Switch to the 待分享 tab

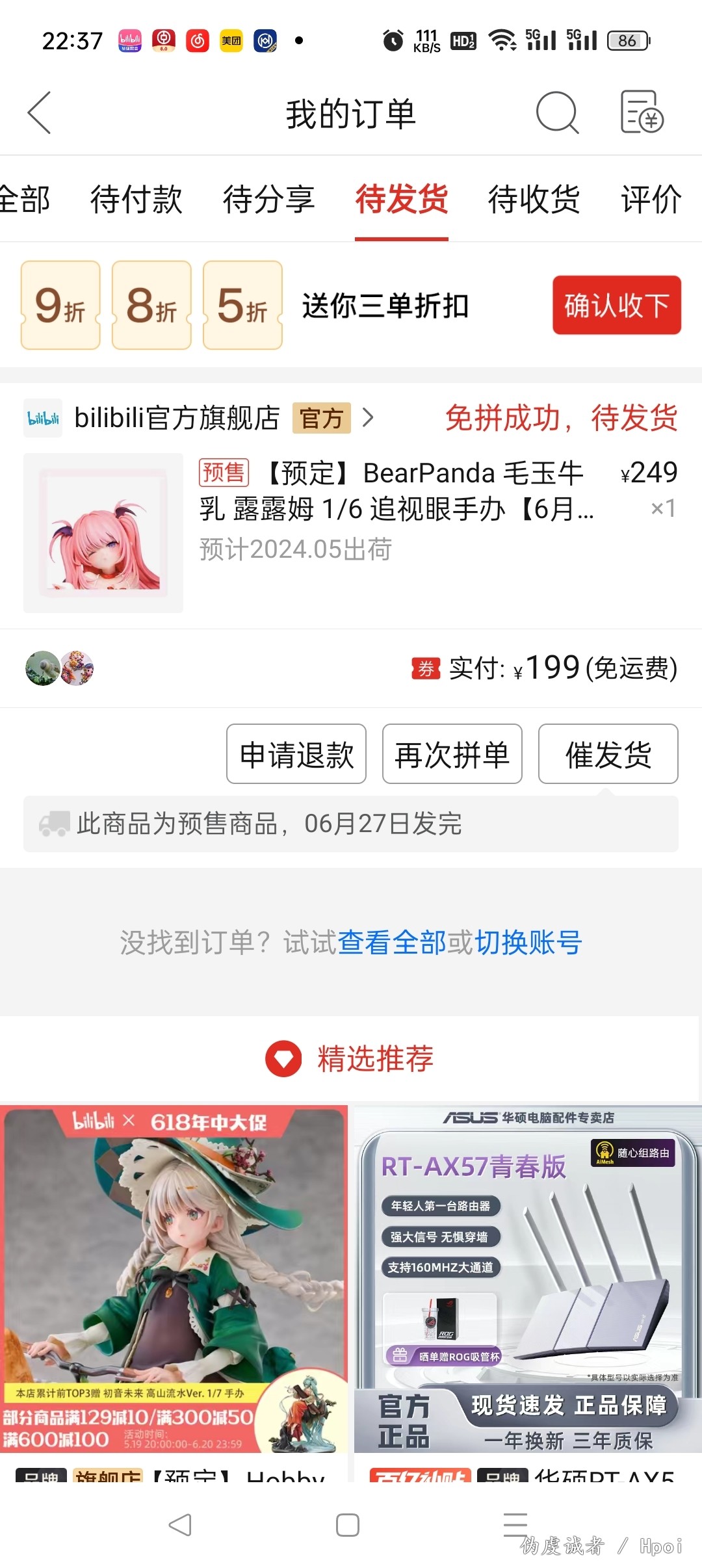point(269,200)
